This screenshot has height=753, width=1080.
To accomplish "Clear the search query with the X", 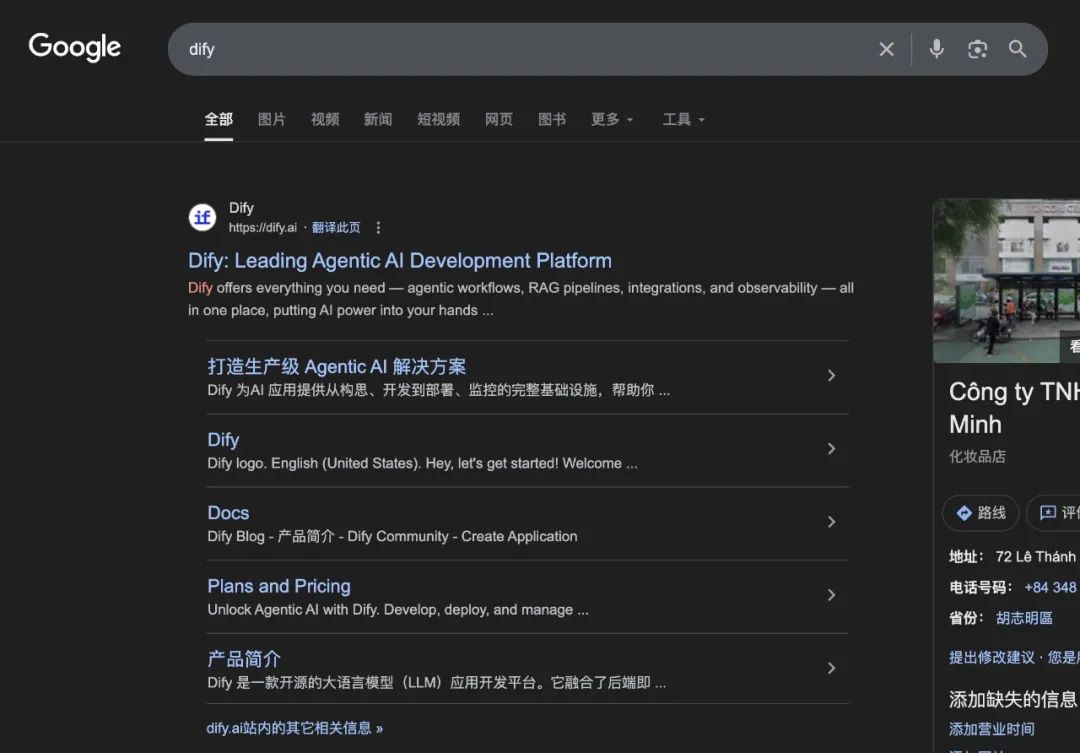I will tap(886, 49).
